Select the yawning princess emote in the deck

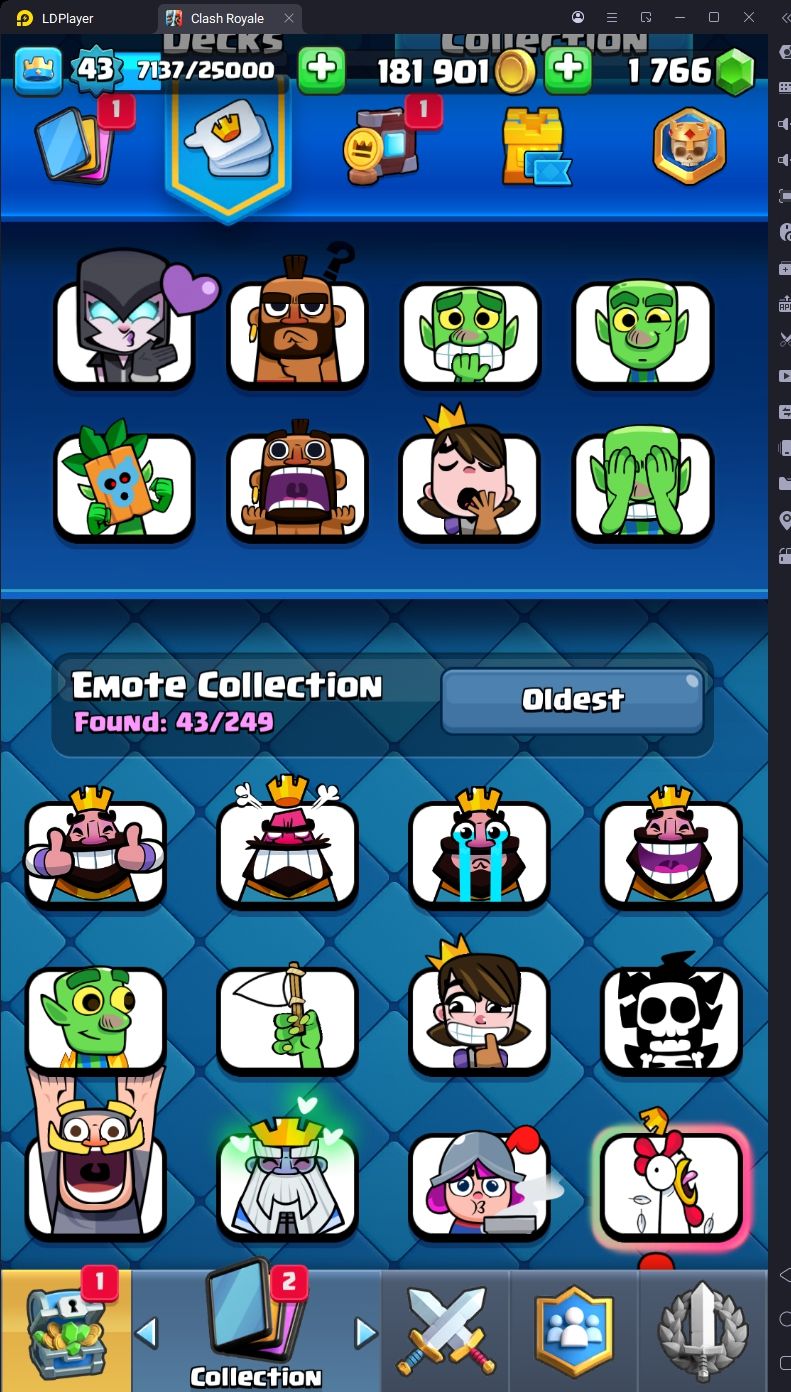click(x=469, y=484)
